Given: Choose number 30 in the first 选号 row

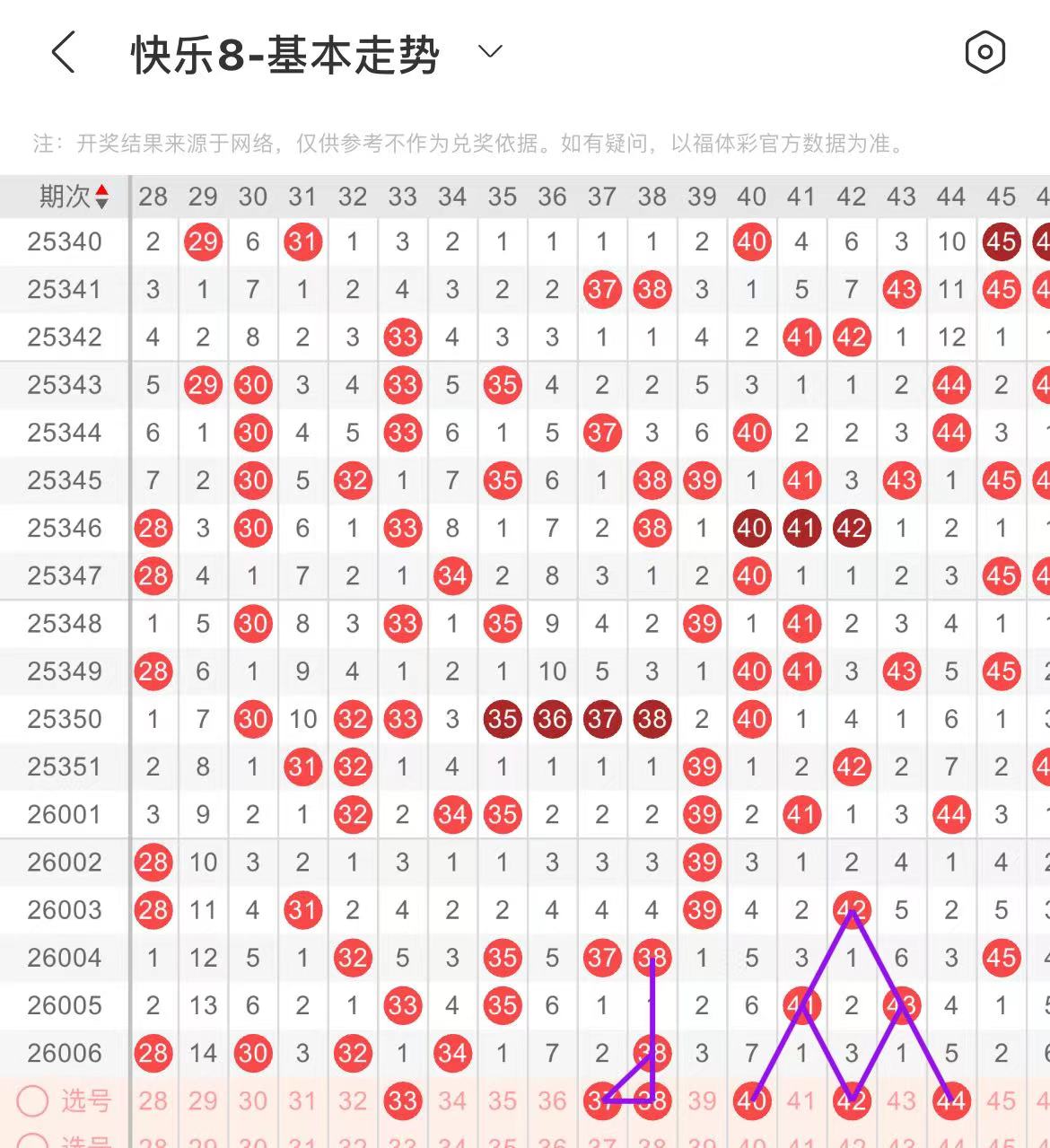Looking at the screenshot, I should coord(252,1100).
